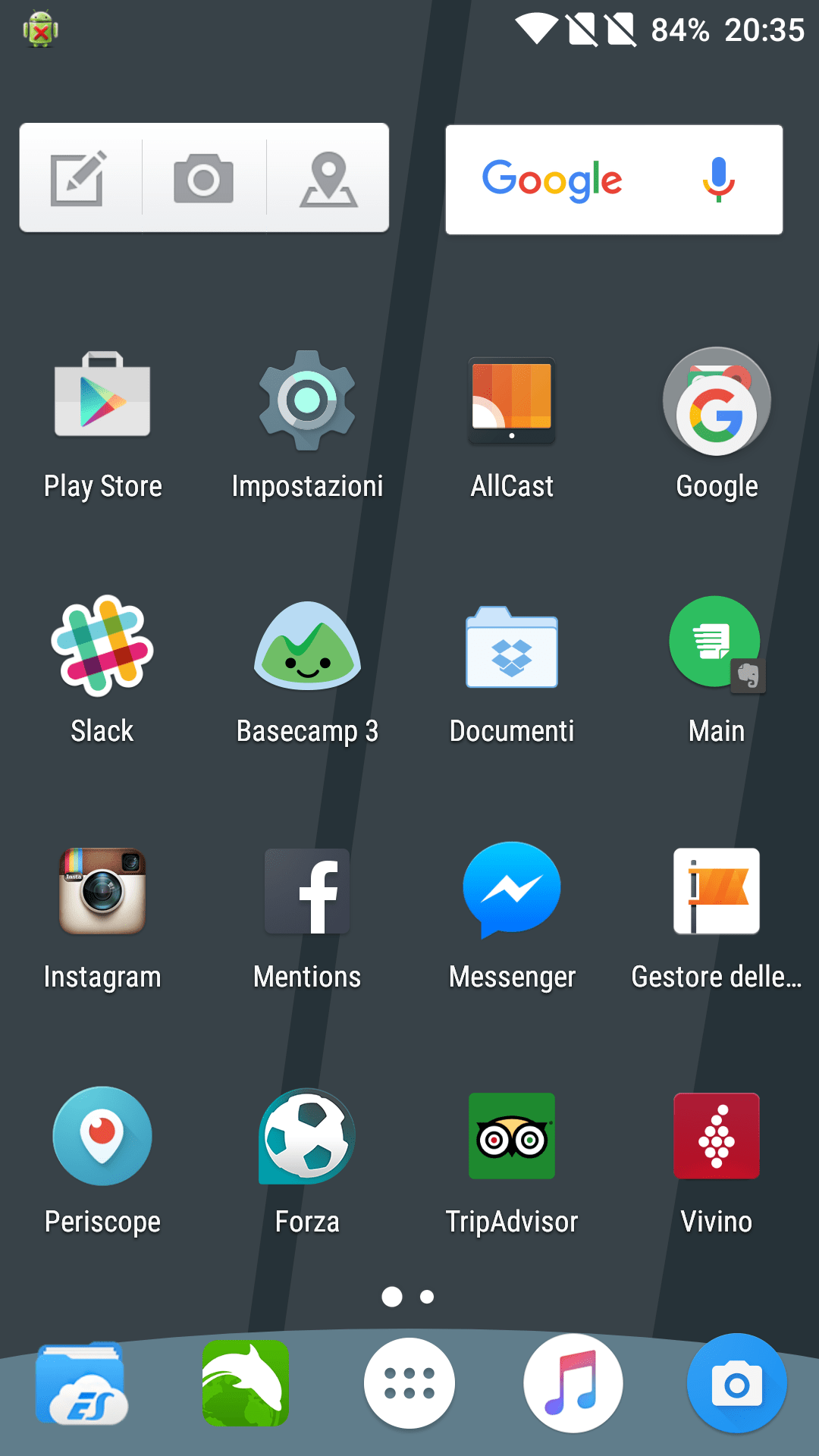Open the Play Store
The image size is (819, 1456).
click(102, 402)
